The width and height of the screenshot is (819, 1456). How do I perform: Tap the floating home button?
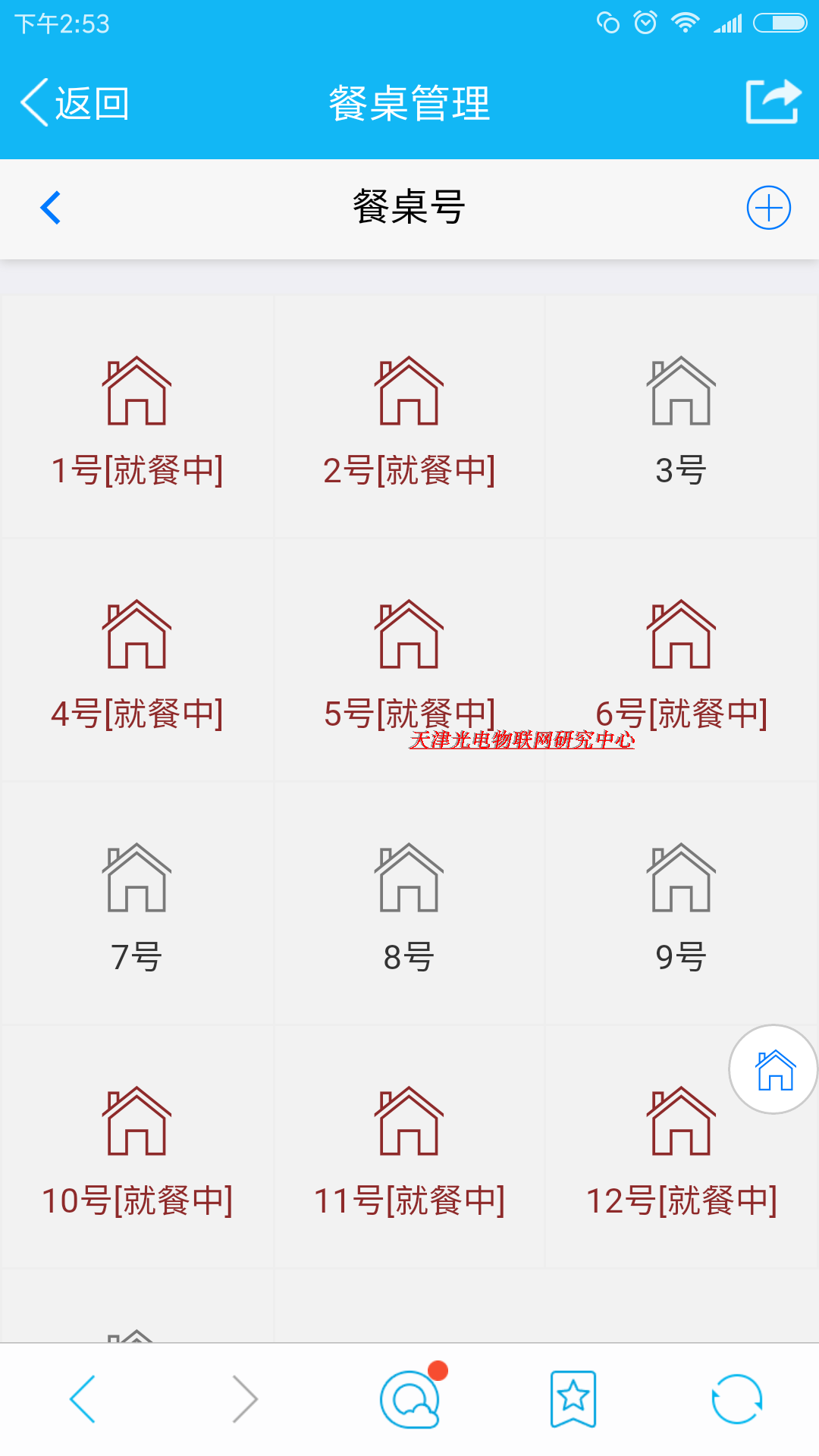[x=773, y=1069]
